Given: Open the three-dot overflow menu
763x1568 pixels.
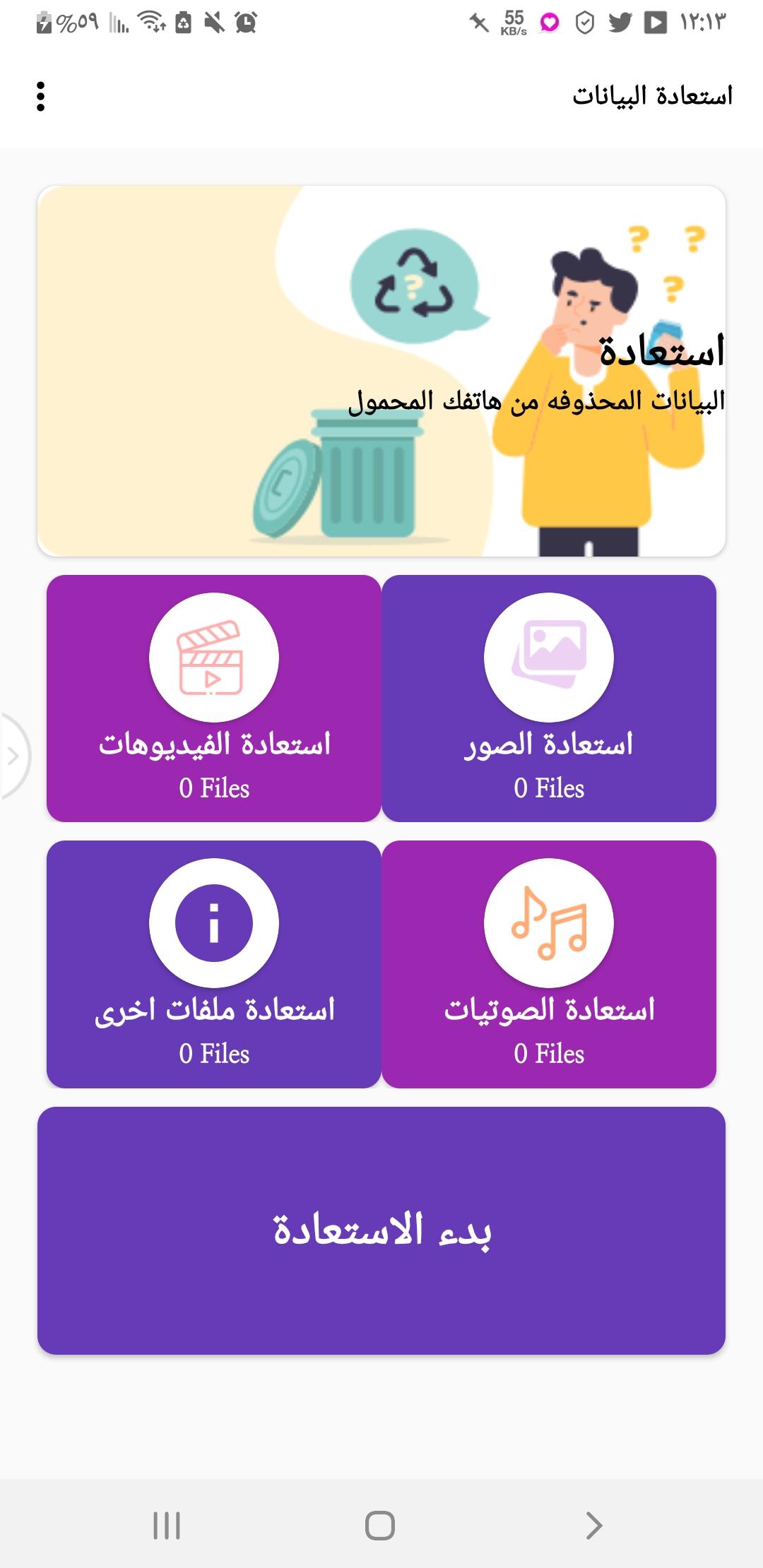Looking at the screenshot, I should 40,97.
